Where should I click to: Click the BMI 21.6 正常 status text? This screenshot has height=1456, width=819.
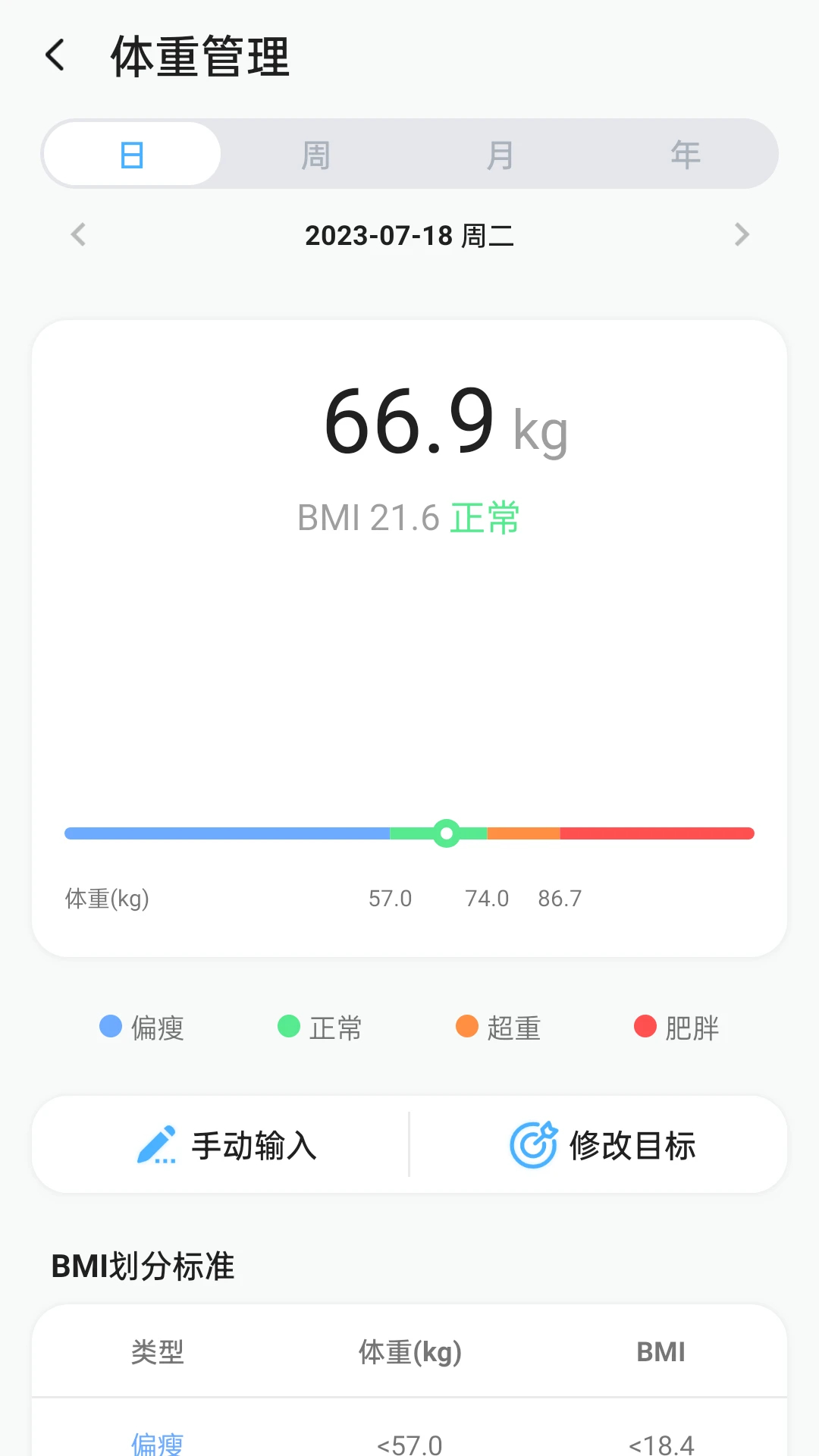pos(409,516)
